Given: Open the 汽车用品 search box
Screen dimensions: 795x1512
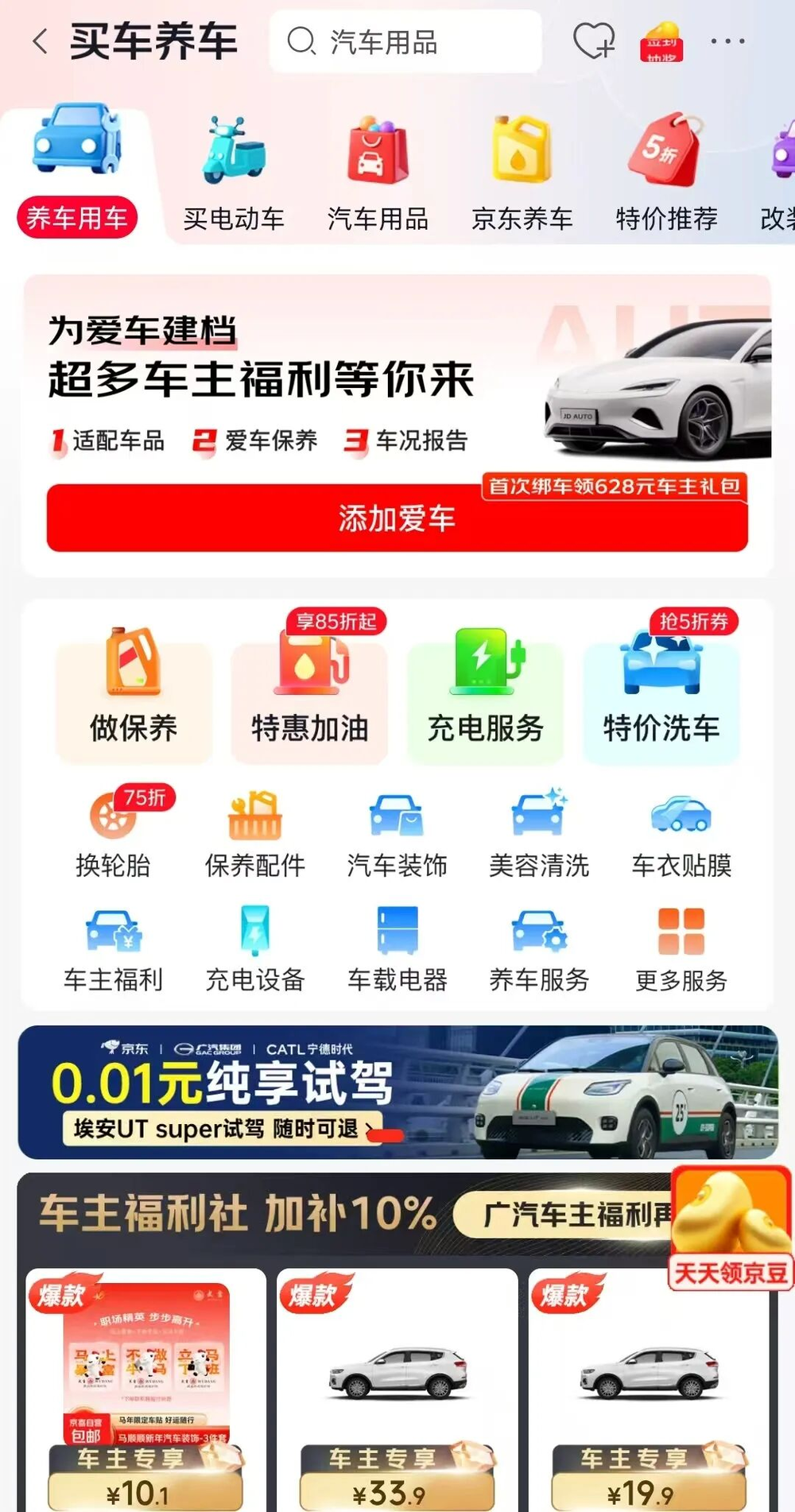Looking at the screenshot, I should point(405,41).
